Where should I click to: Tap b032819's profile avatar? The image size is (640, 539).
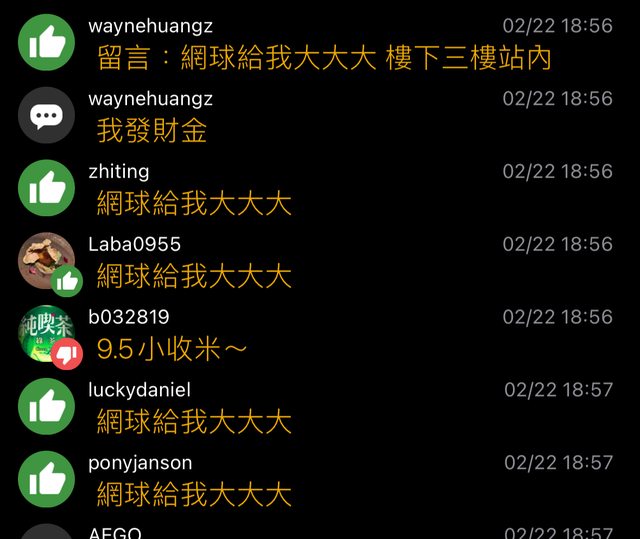46,334
